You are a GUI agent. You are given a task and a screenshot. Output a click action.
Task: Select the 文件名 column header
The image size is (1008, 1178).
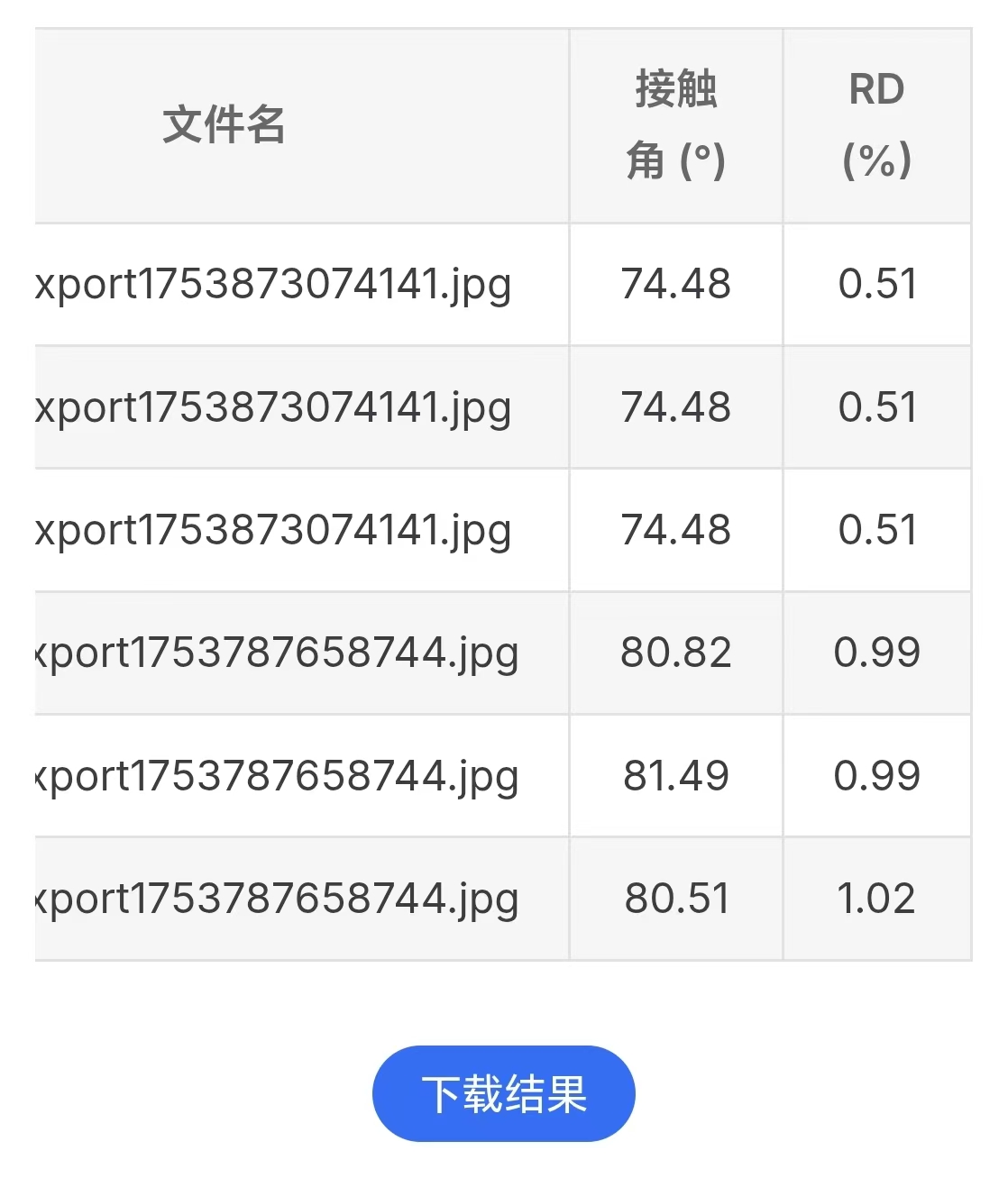point(225,126)
